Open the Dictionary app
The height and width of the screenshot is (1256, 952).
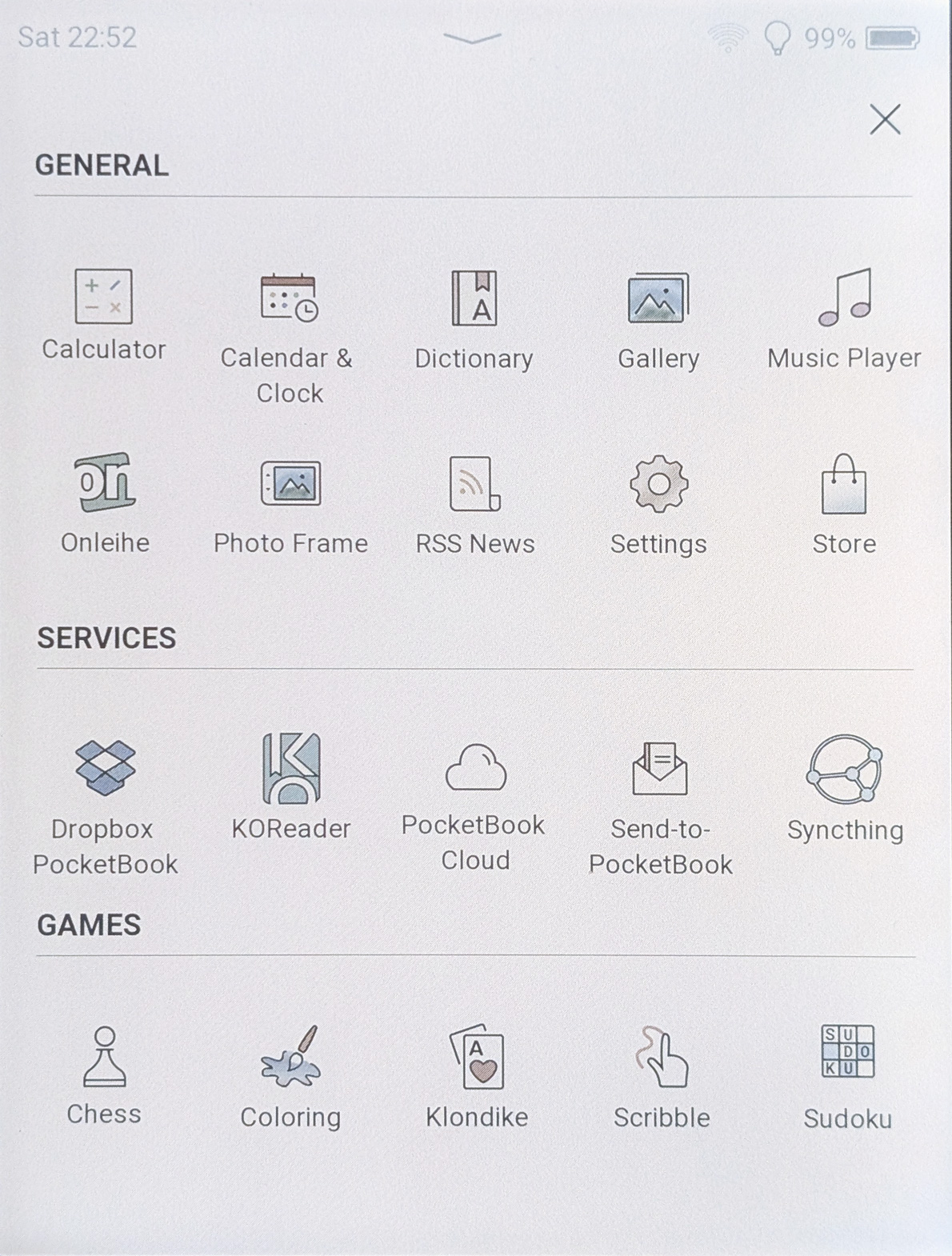474,298
